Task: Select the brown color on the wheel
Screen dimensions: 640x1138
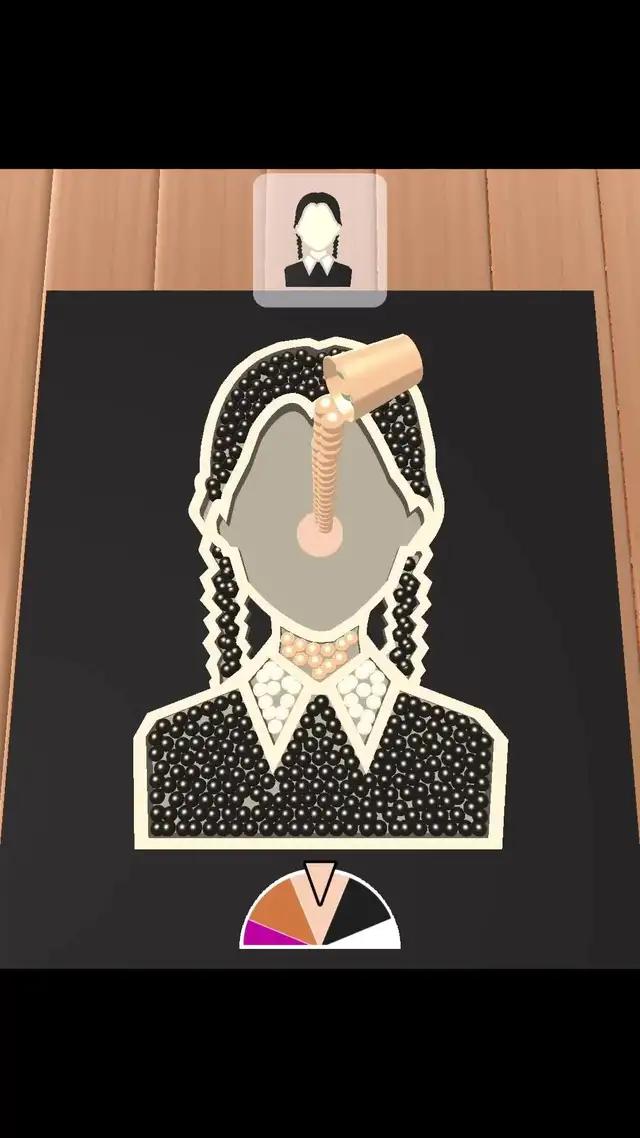Action: (282, 905)
